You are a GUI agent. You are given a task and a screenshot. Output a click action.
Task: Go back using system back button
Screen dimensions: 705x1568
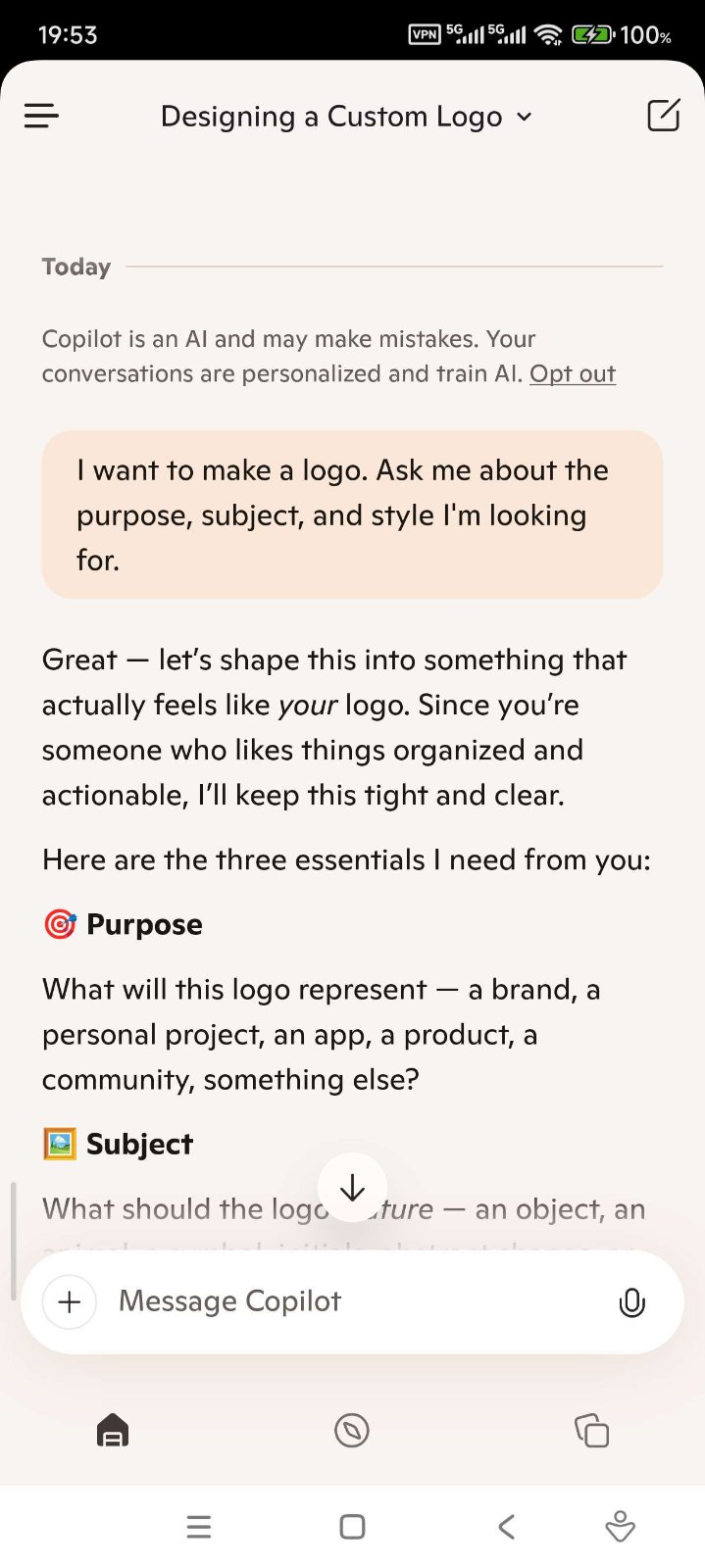[506, 1526]
